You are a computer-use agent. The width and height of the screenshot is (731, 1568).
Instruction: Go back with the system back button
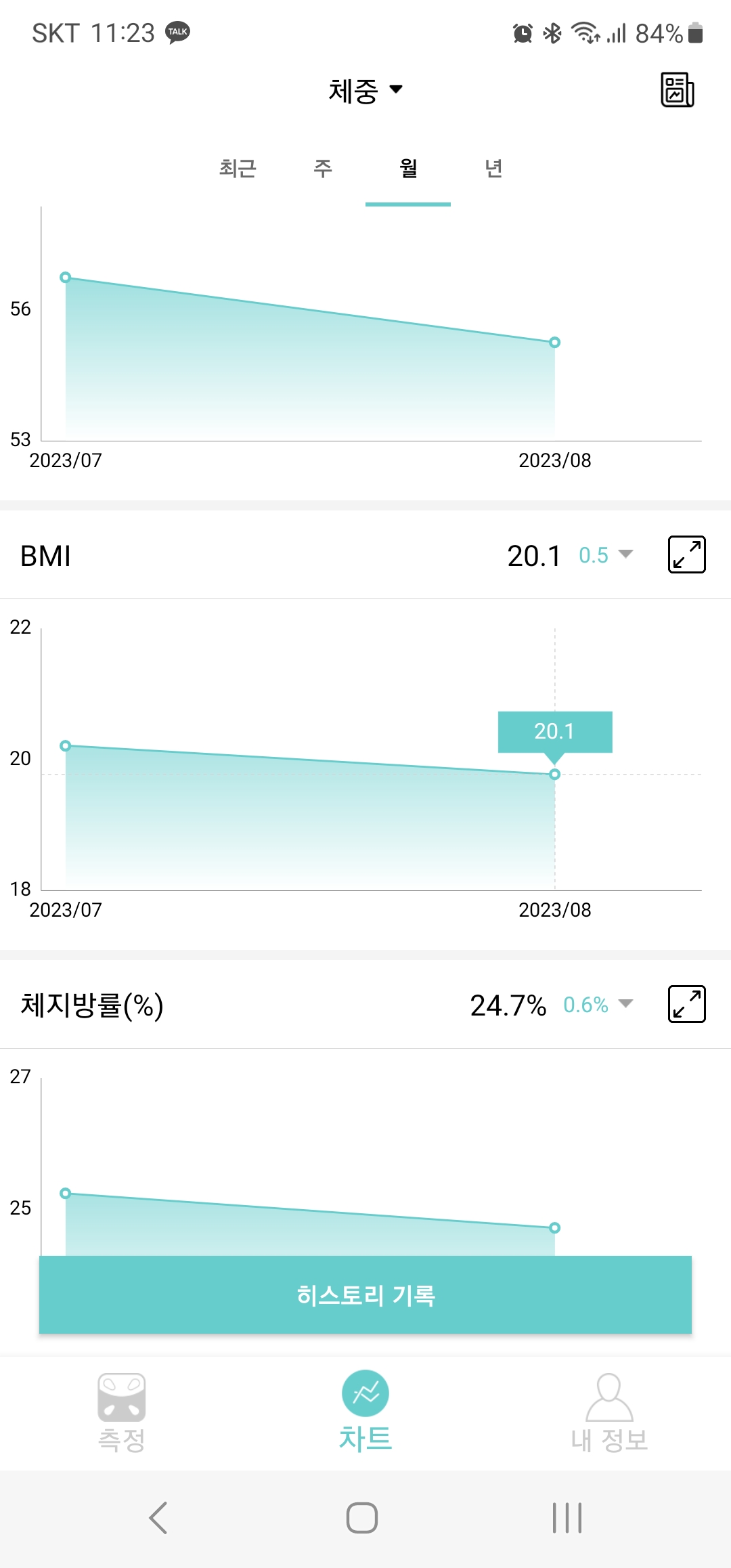158,1517
